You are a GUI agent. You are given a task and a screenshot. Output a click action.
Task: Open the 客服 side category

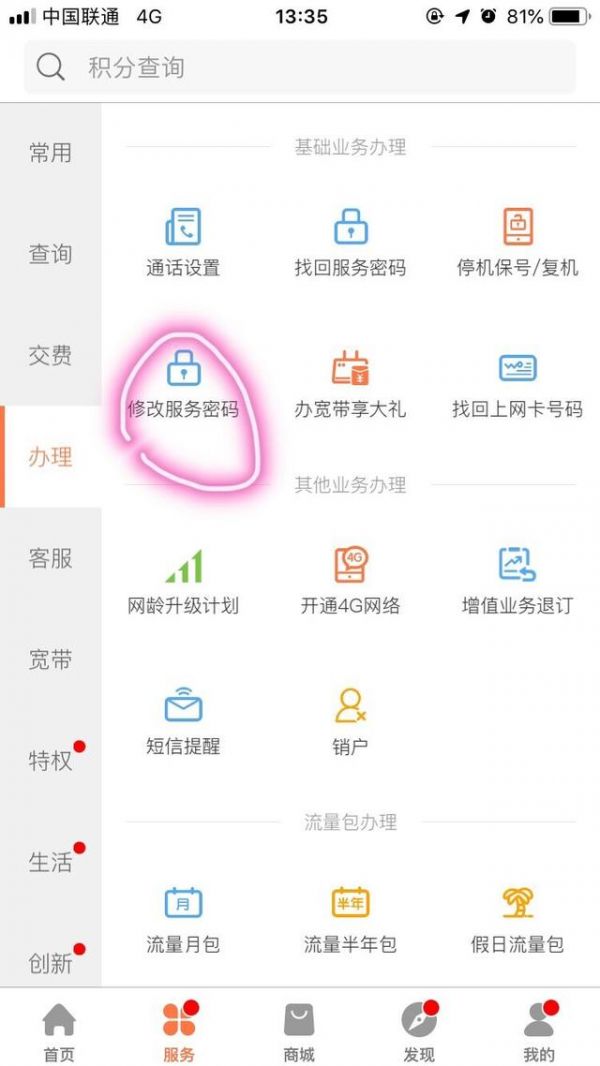click(50, 558)
